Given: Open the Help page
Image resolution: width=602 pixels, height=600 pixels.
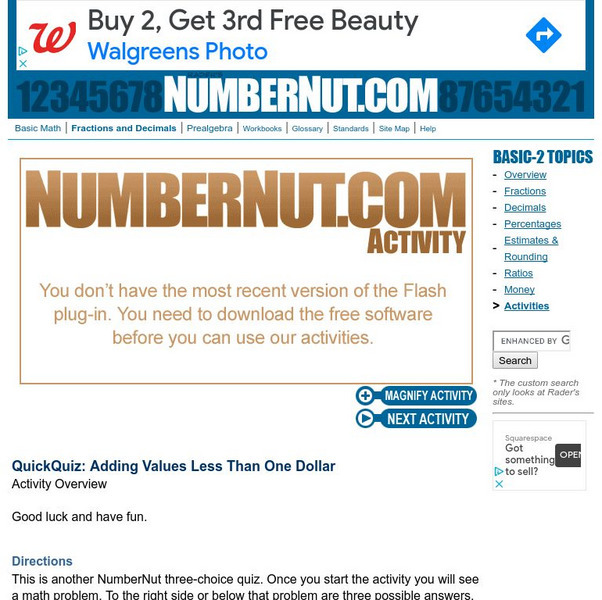Looking at the screenshot, I should coord(428,129).
